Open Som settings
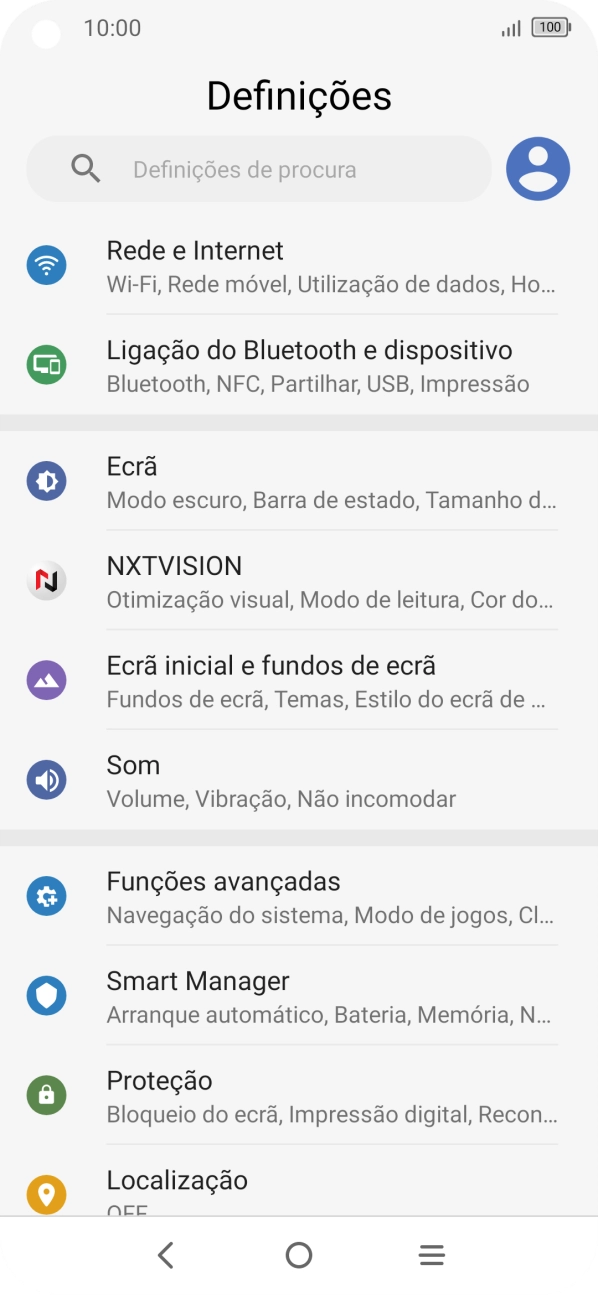Screen dimensions: 598x1295 point(299,780)
